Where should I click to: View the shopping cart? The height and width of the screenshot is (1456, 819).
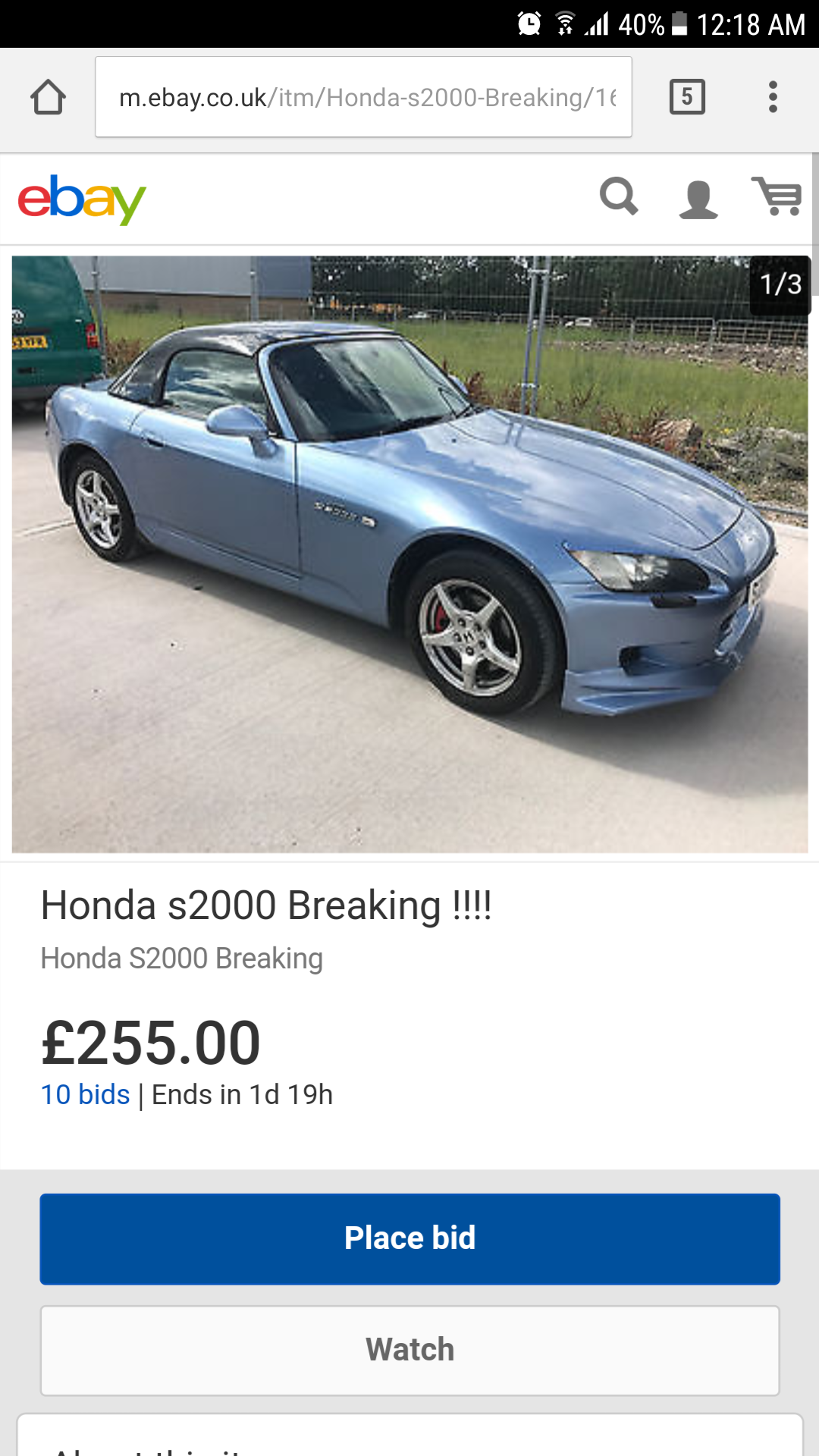point(777,197)
